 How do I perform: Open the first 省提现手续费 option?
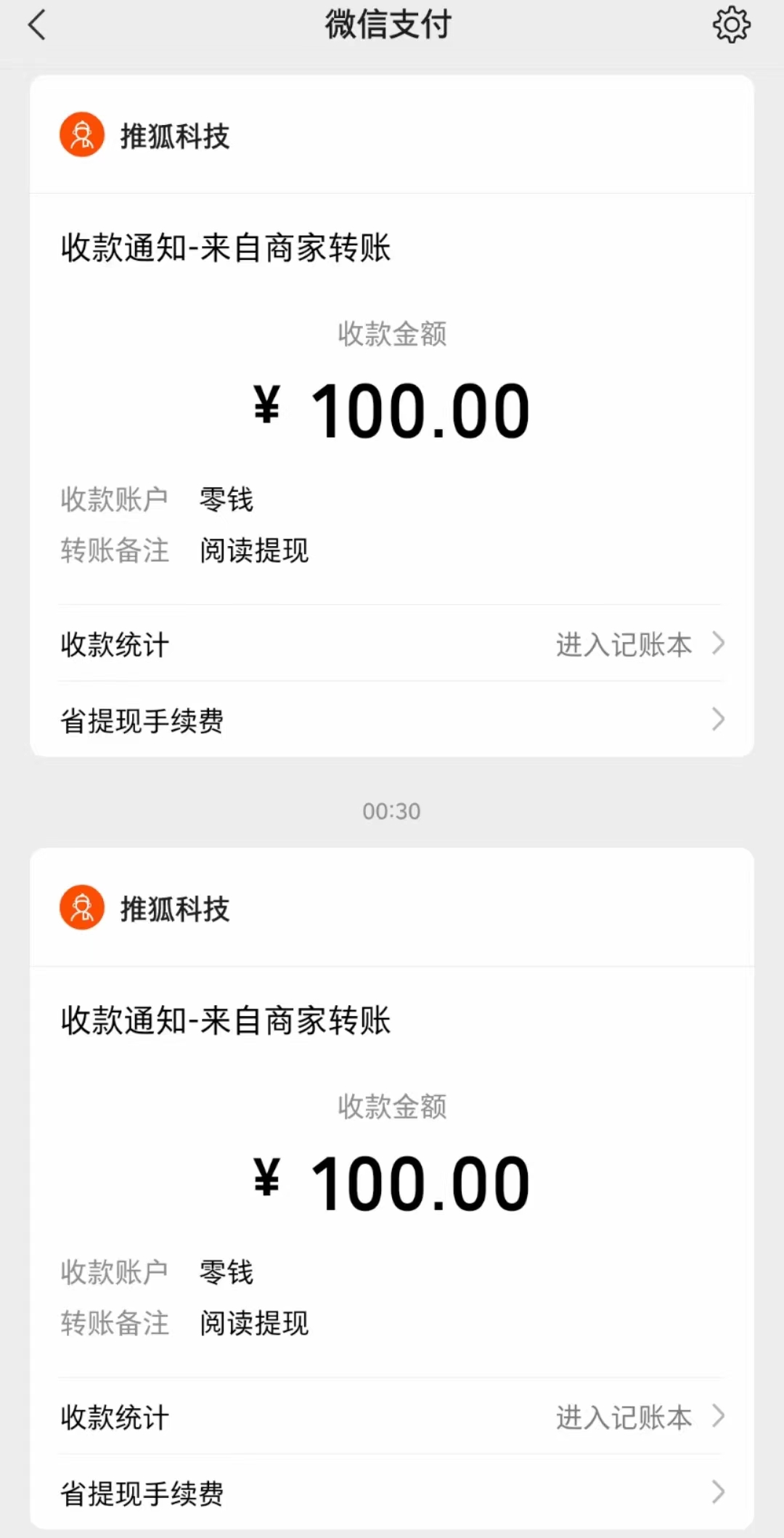coord(142,720)
